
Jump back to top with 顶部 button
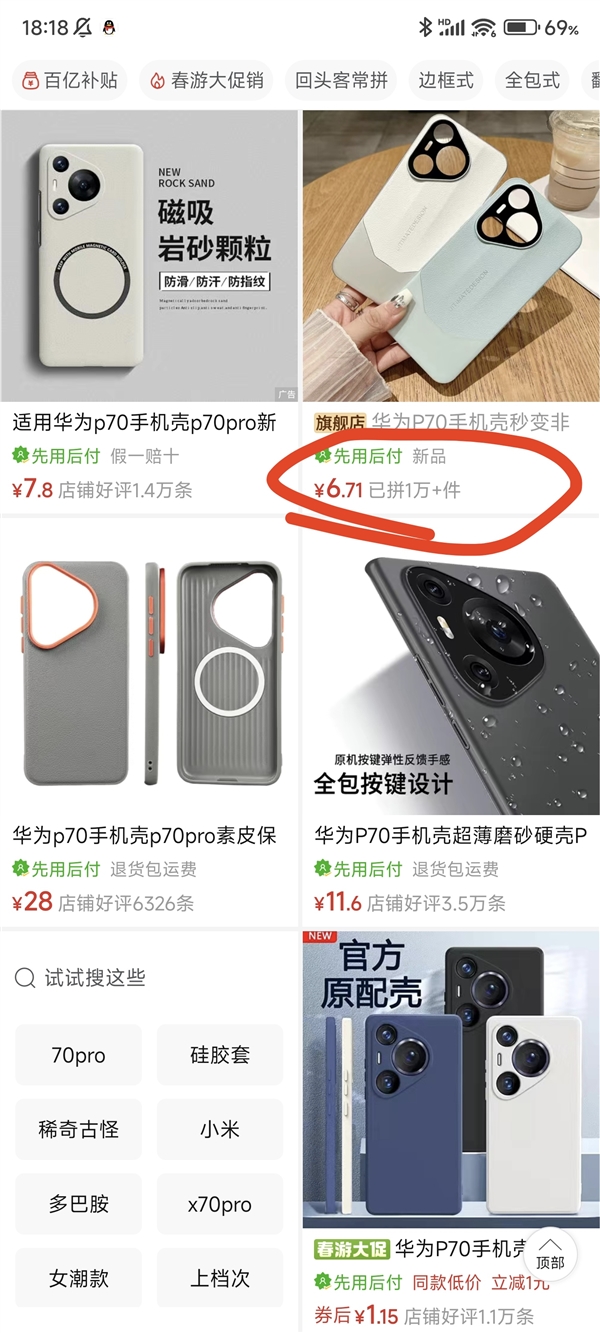point(550,1255)
